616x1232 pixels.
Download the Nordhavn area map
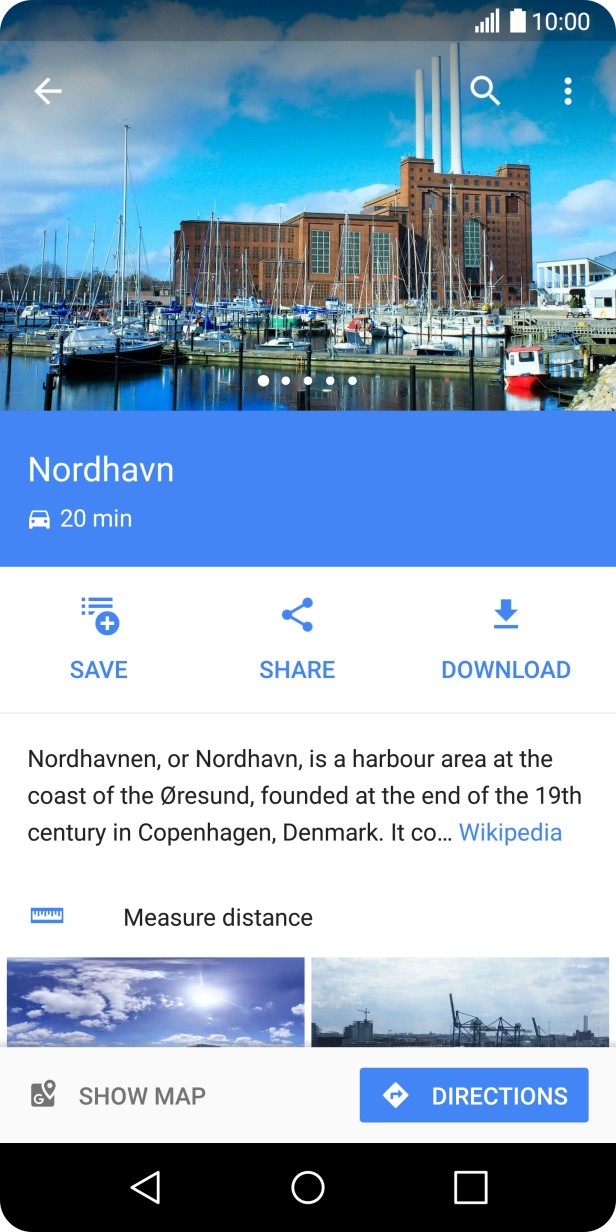coord(506,639)
